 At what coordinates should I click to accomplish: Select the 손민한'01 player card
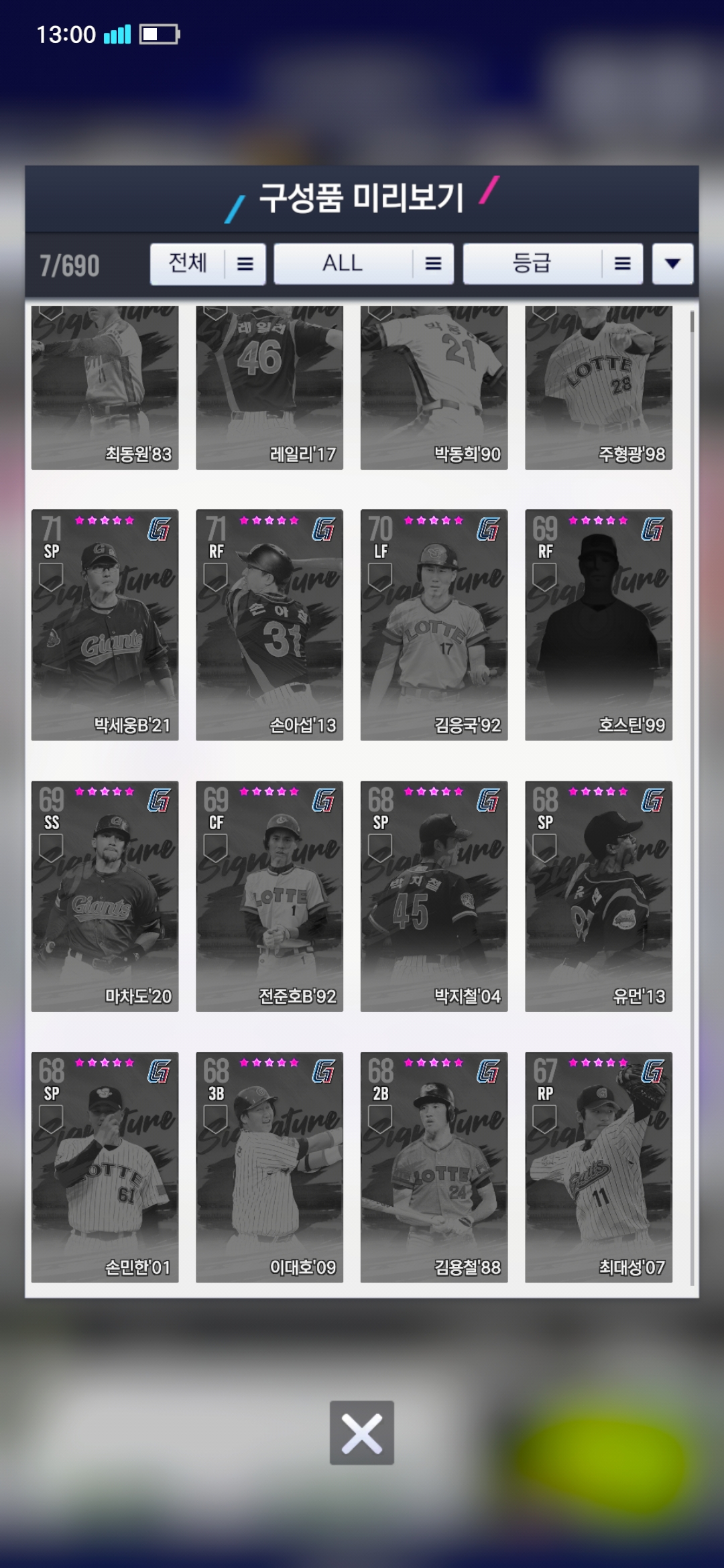coord(105,1167)
